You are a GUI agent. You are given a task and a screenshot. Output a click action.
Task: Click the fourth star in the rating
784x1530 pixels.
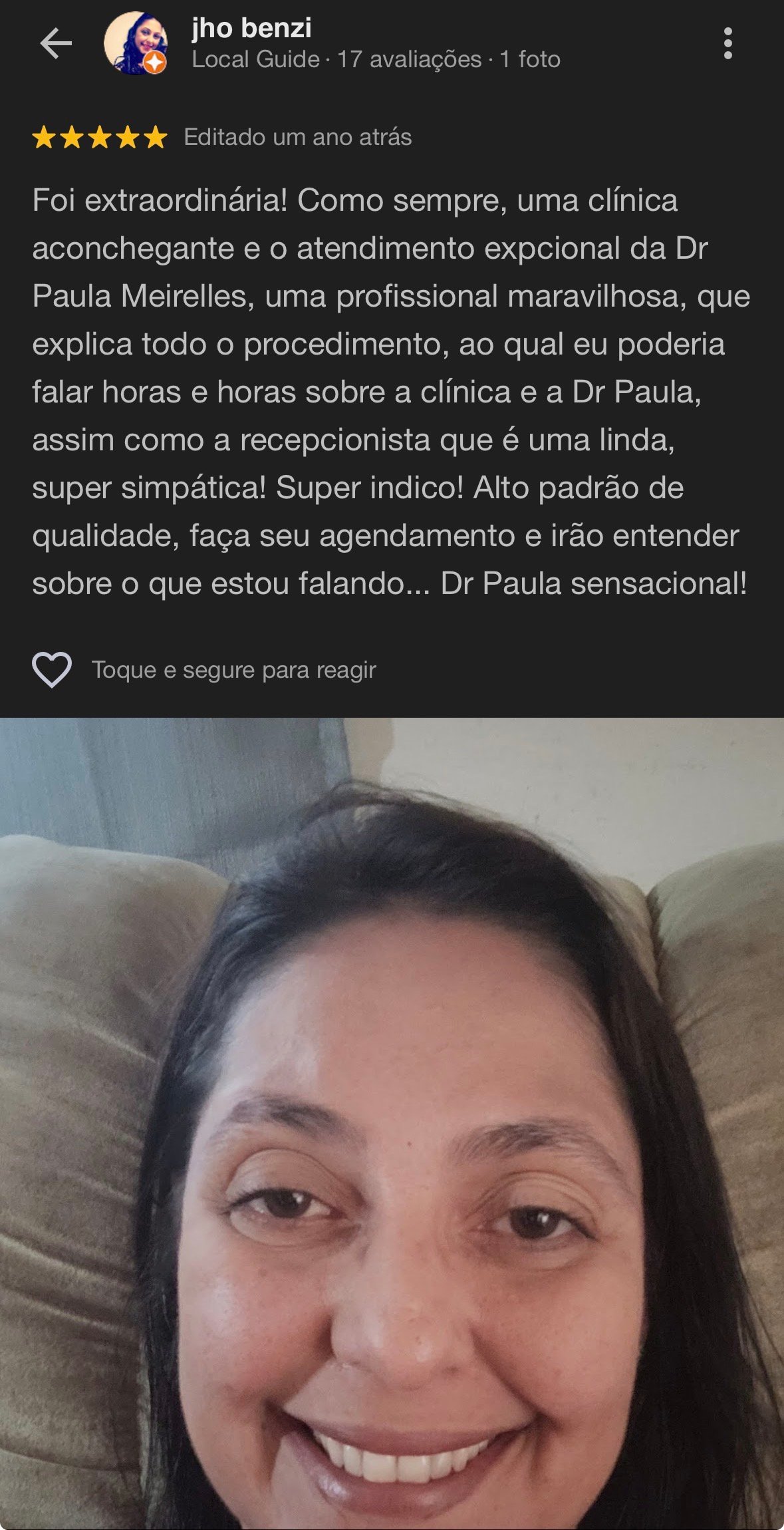[x=128, y=138]
